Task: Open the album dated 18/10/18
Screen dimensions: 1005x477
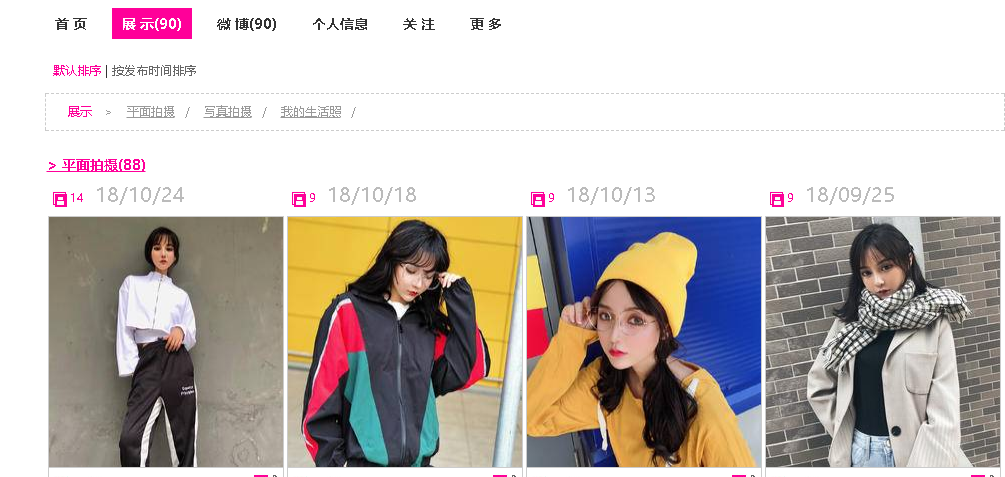Action: pos(405,341)
